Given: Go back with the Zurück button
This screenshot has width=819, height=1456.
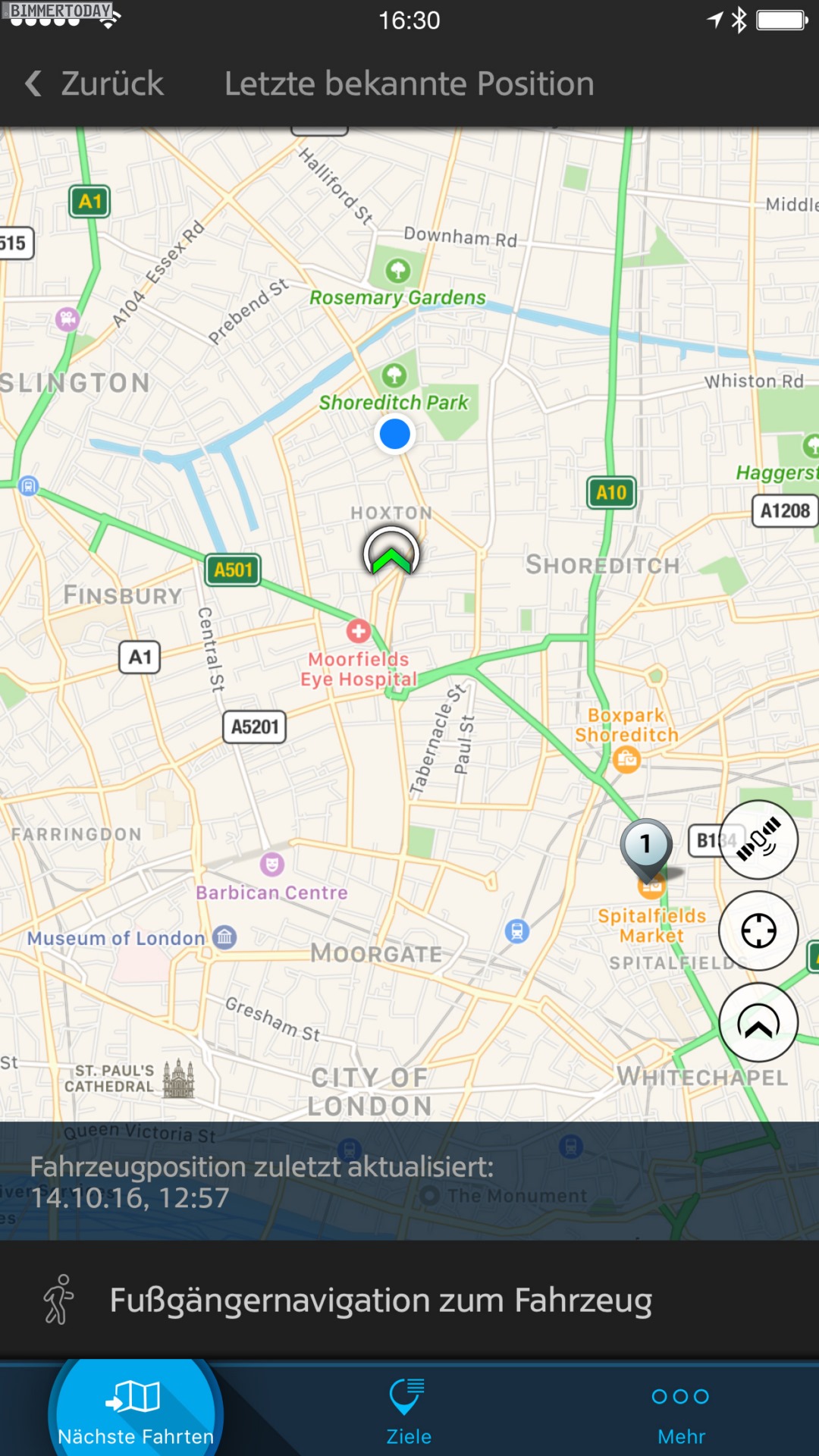Looking at the screenshot, I should tap(96, 83).
